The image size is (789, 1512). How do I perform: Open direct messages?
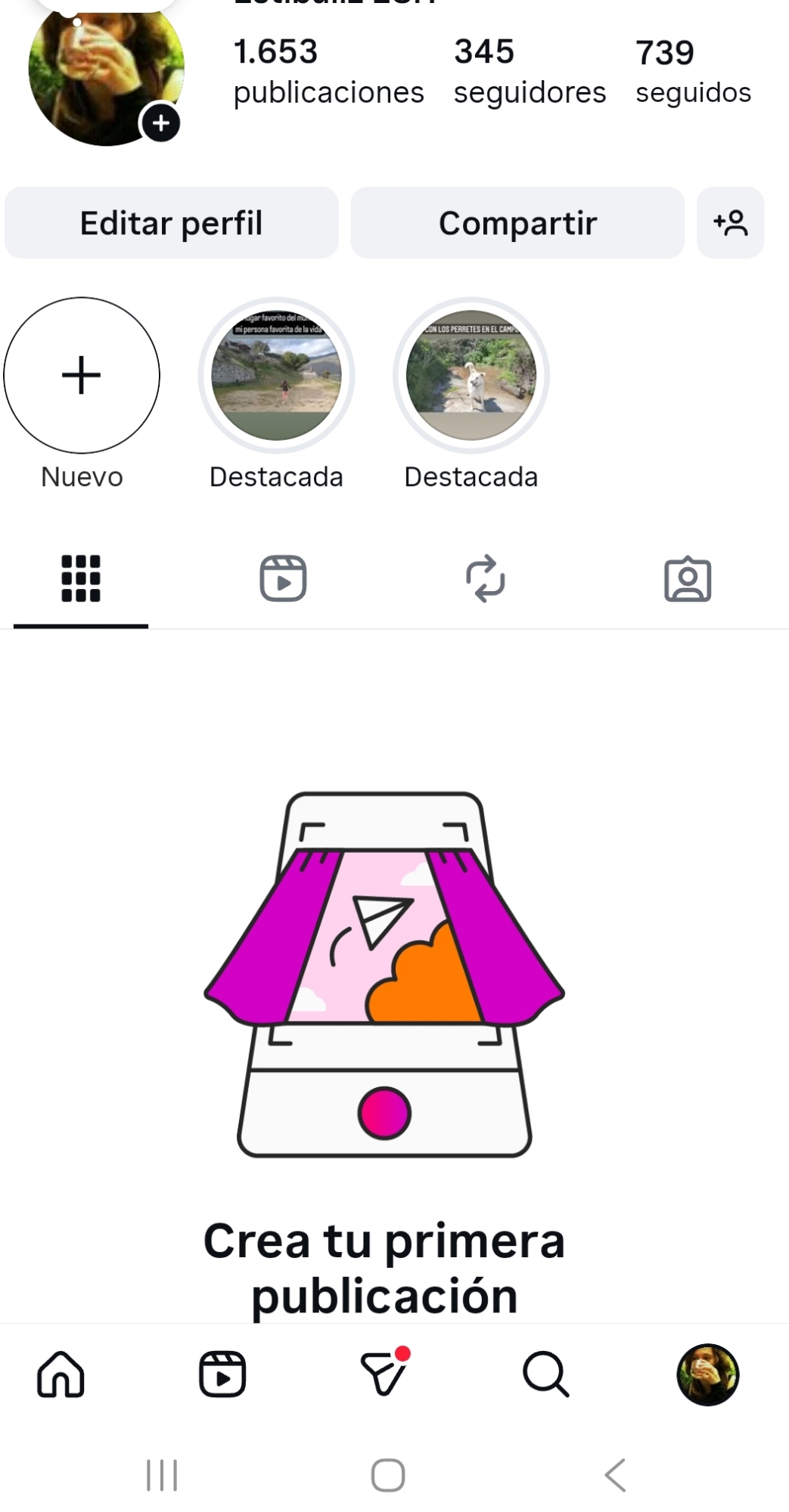coord(384,1374)
